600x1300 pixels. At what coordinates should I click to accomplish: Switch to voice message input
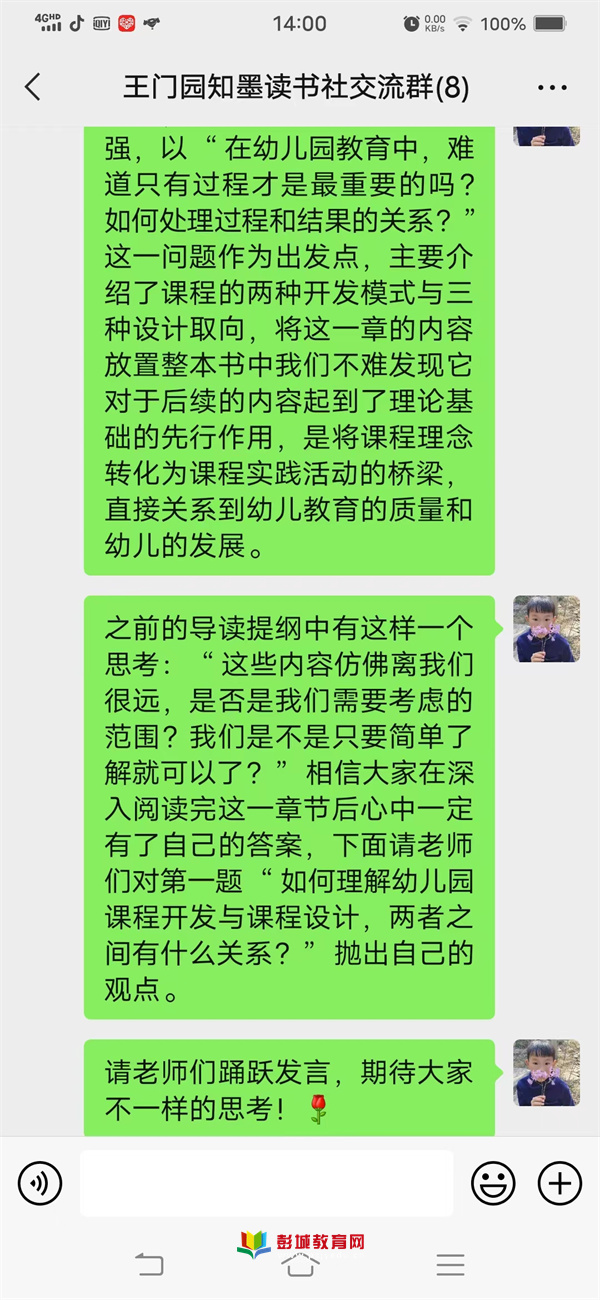[x=40, y=1184]
